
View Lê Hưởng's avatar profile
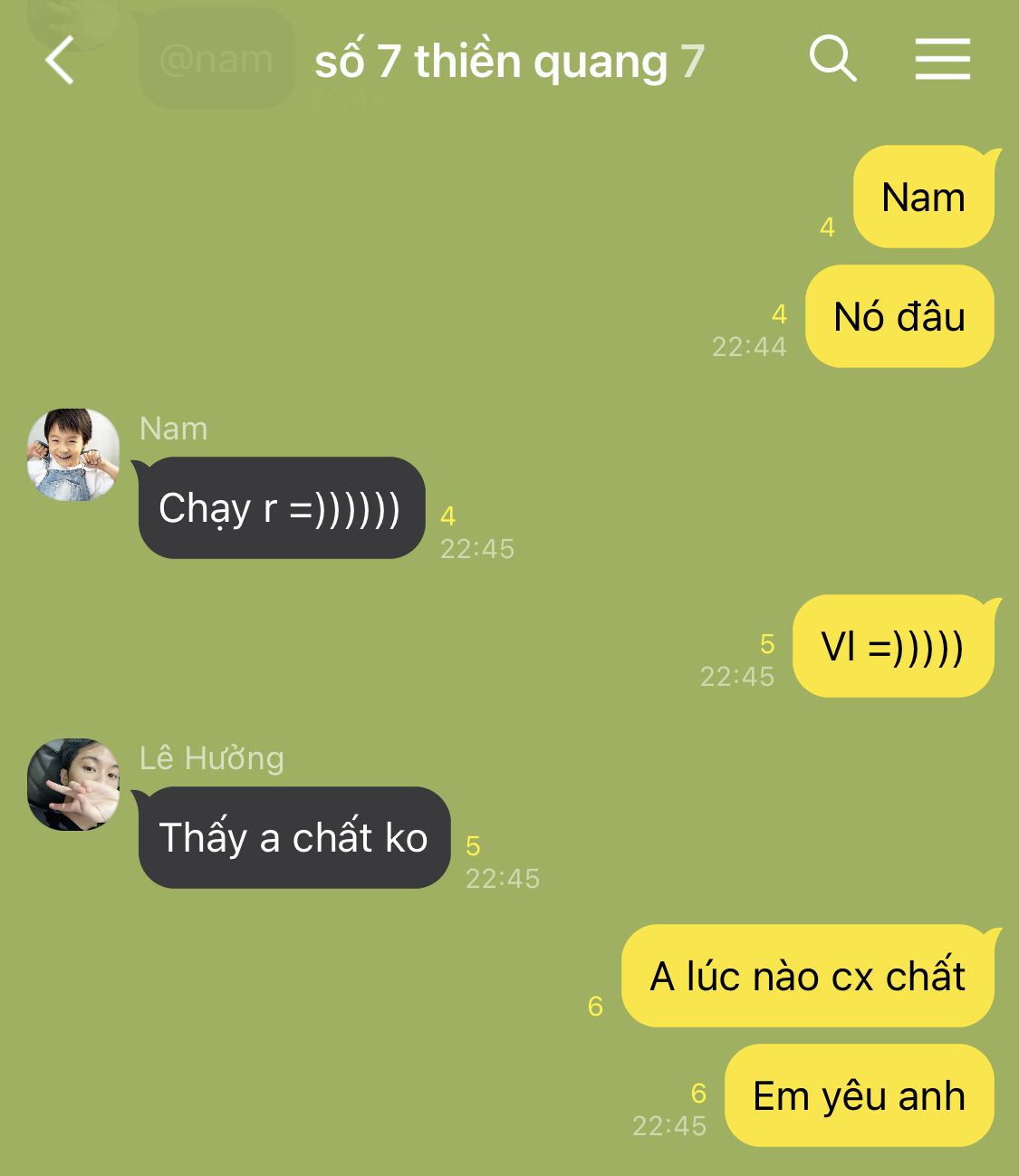coord(73,785)
